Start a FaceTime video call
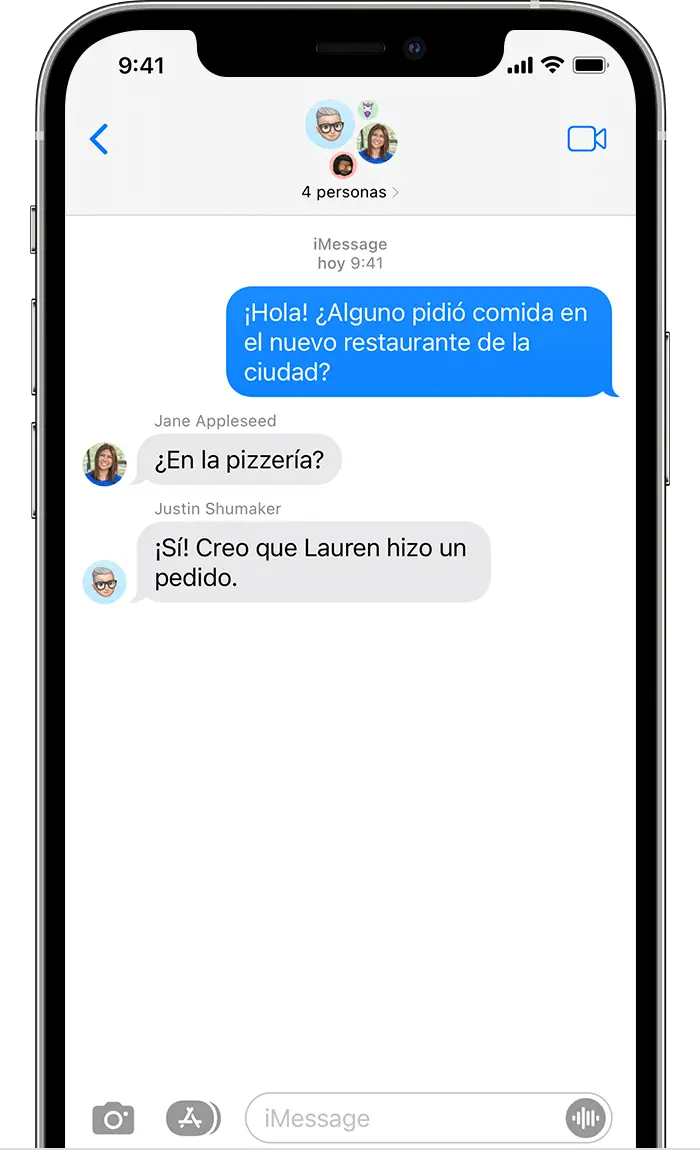This screenshot has height=1150, width=700. point(587,139)
